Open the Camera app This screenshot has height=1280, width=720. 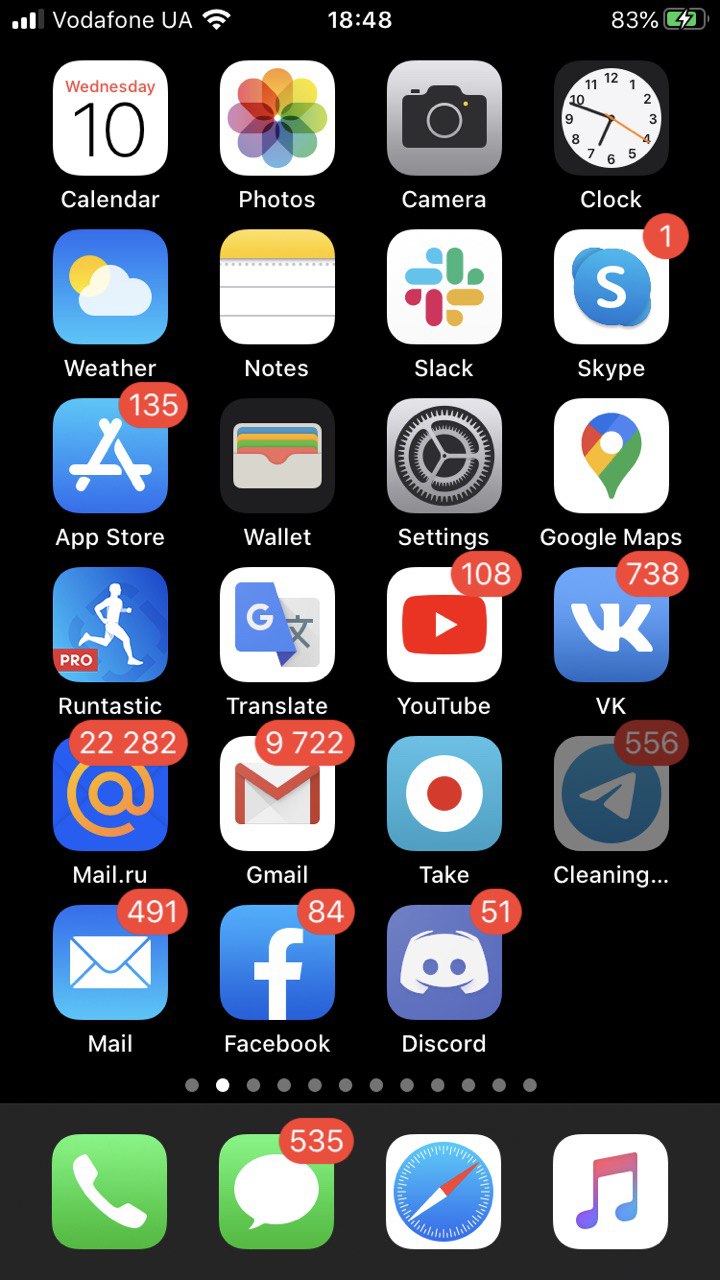pyautogui.click(x=444, y=118)
